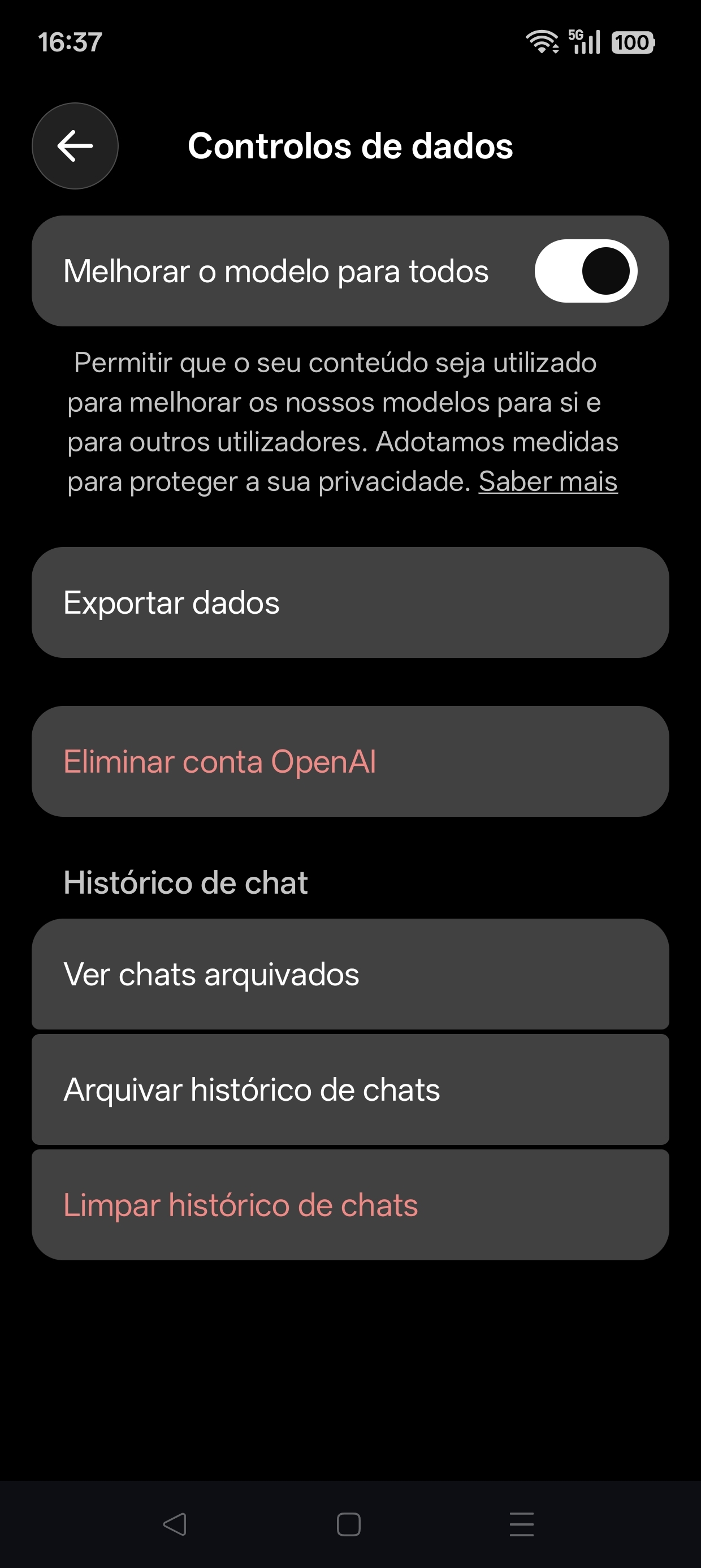Disable Melhorar o modelo para todos
701x1568 pixels.
(585, 271)
